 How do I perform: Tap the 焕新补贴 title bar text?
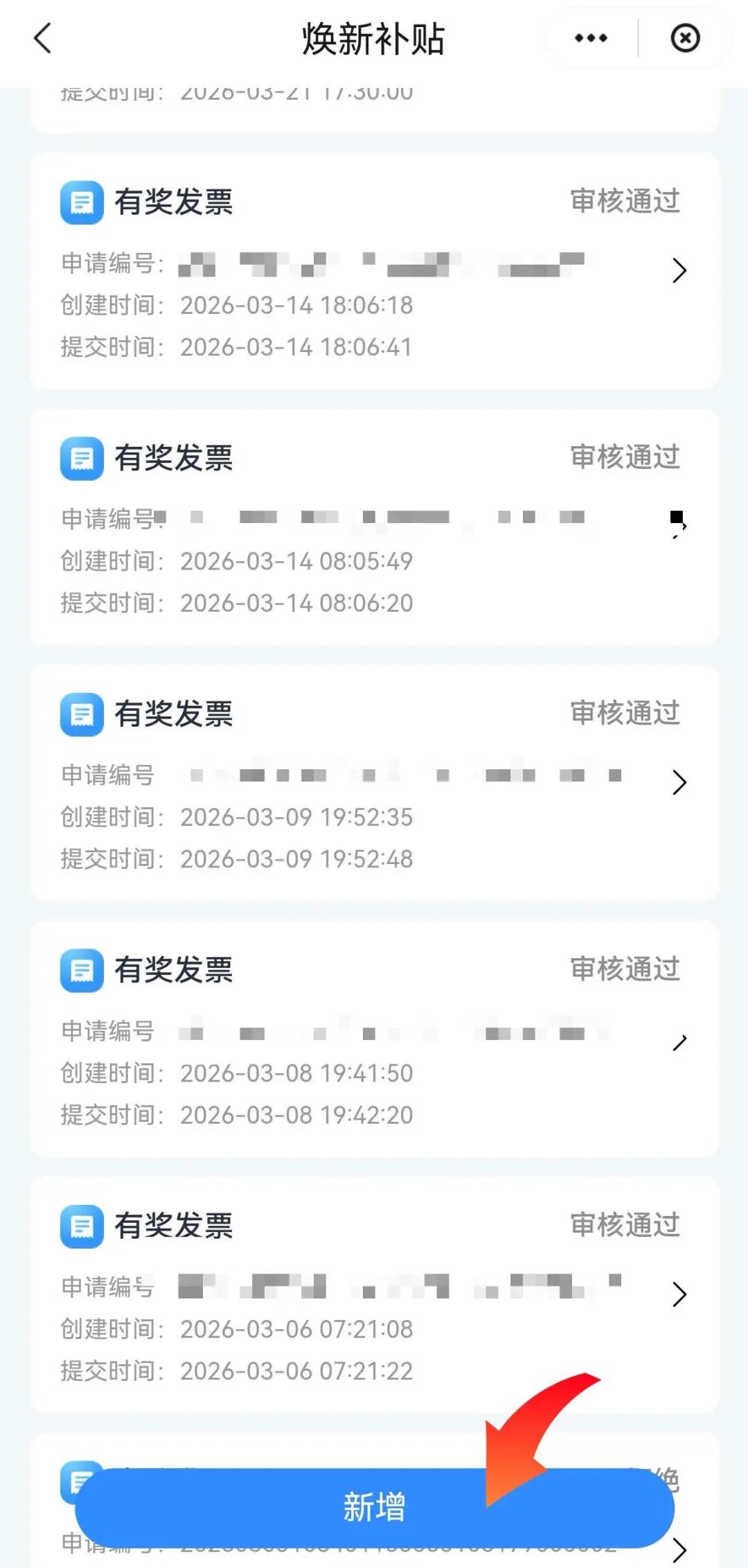tap(374, 39)
